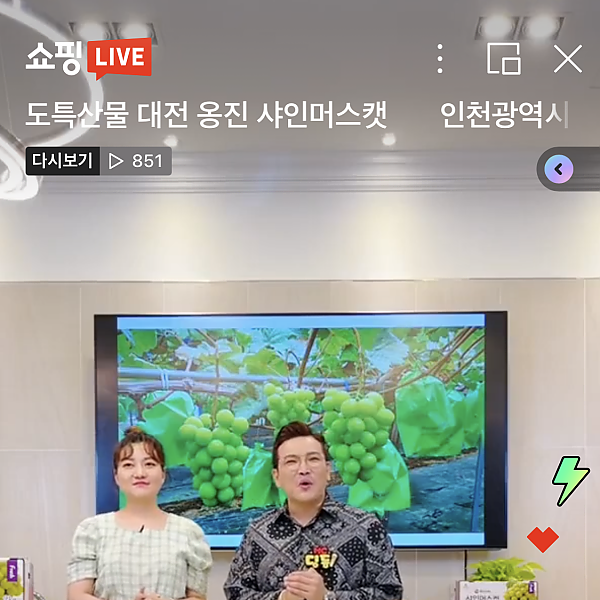Open the 쇼핑 LIVE home logo
Screen dimensions: 600x600
(88, 58)
